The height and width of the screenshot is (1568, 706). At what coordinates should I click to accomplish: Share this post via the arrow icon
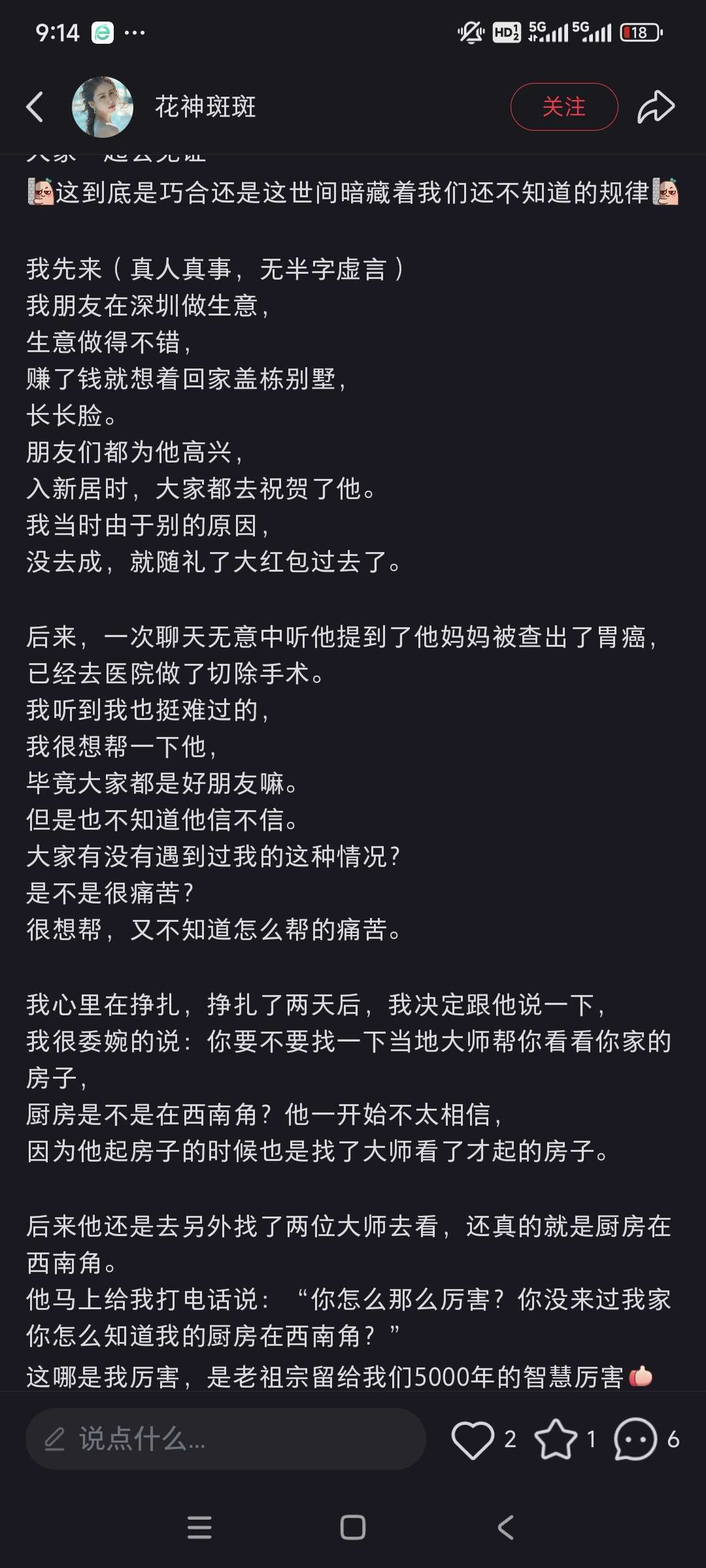(x=656, y=107)
